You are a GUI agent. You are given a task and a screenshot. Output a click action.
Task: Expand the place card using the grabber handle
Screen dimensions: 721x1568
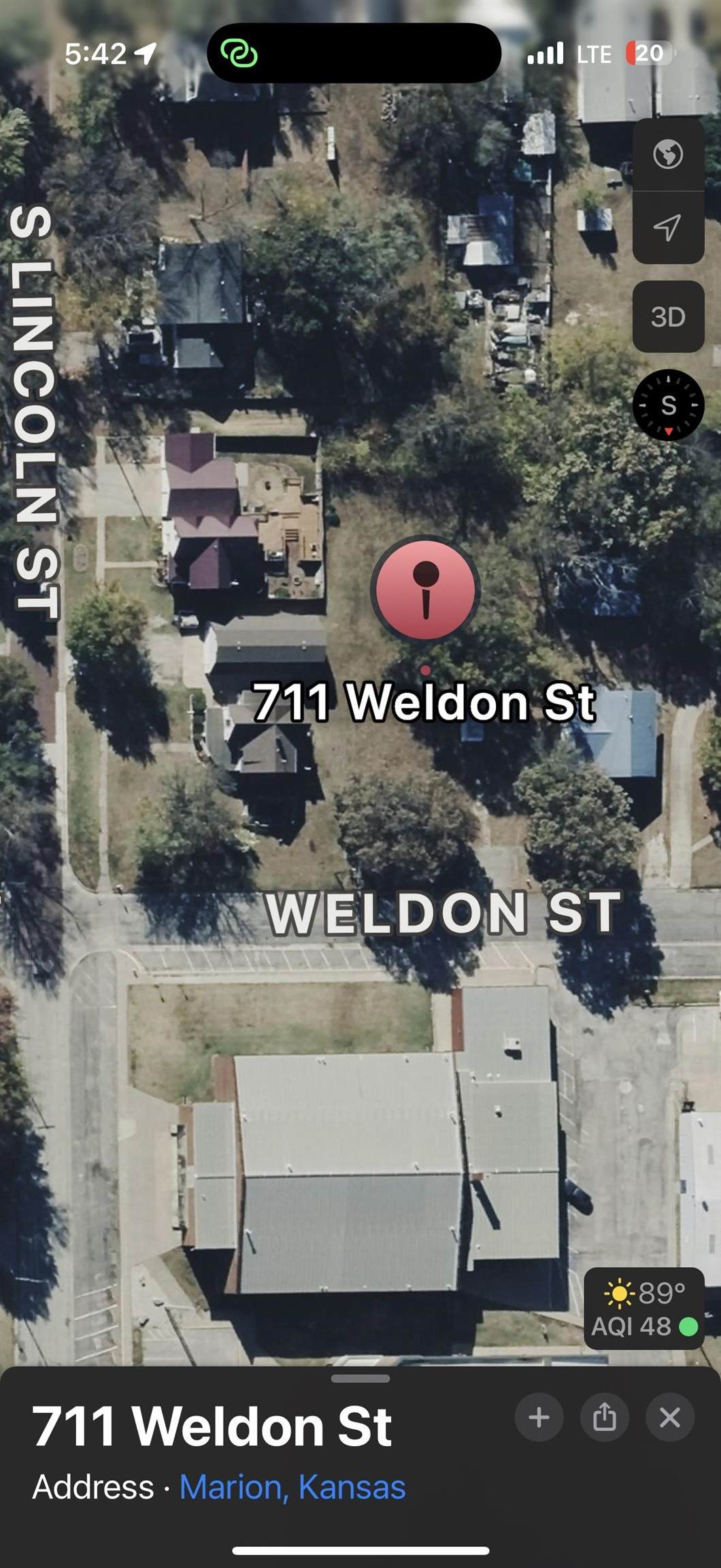(360, 1379)
